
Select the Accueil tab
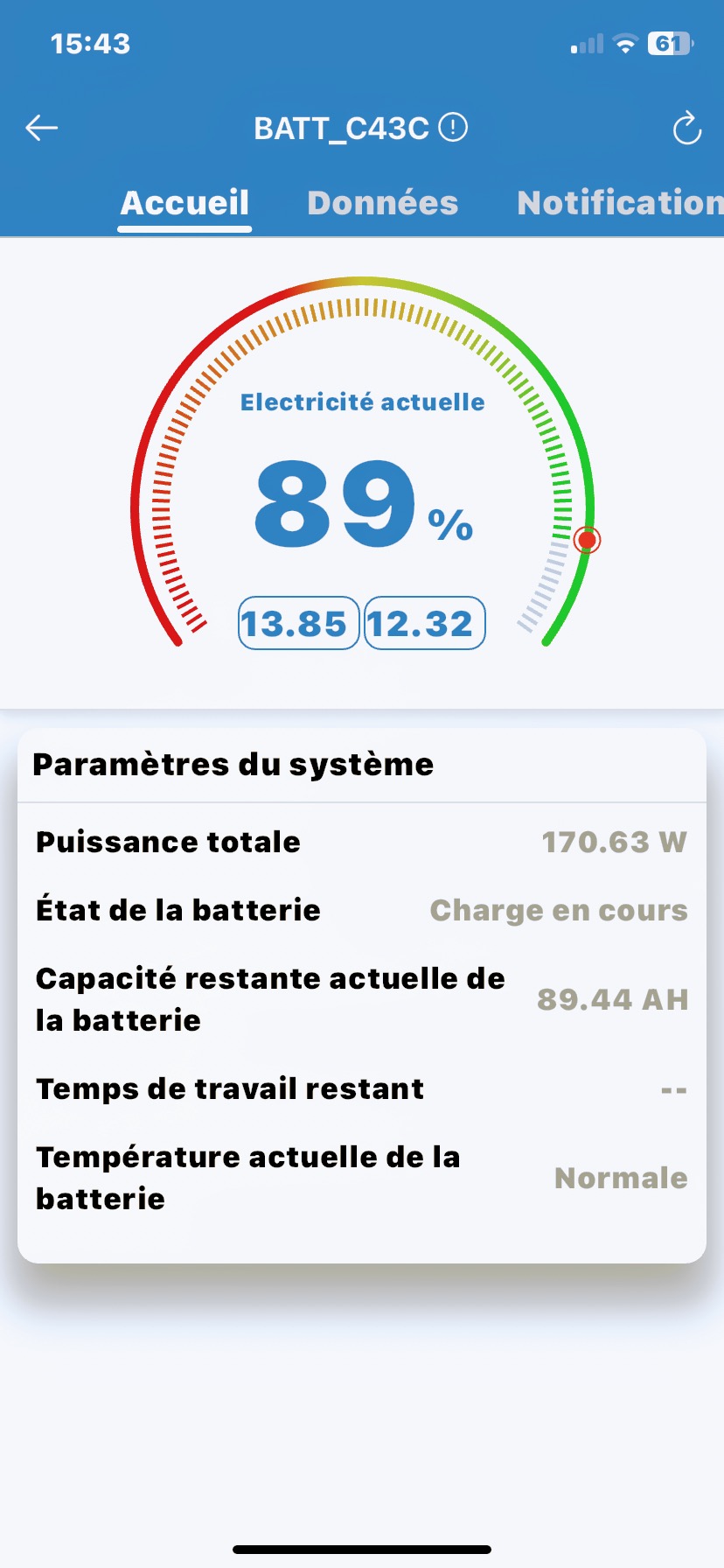pyautogui.click(x=184, y=203)
